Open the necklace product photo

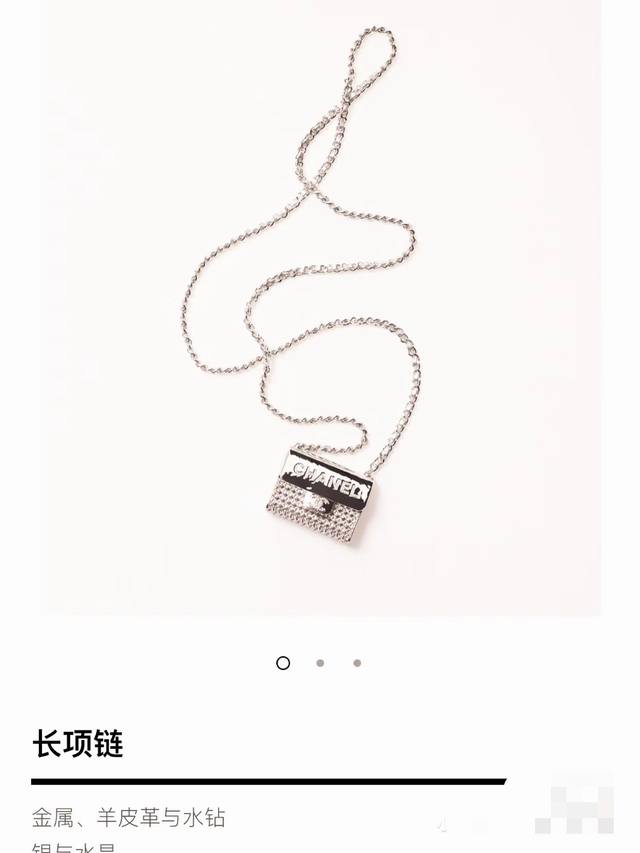[320, 310]
